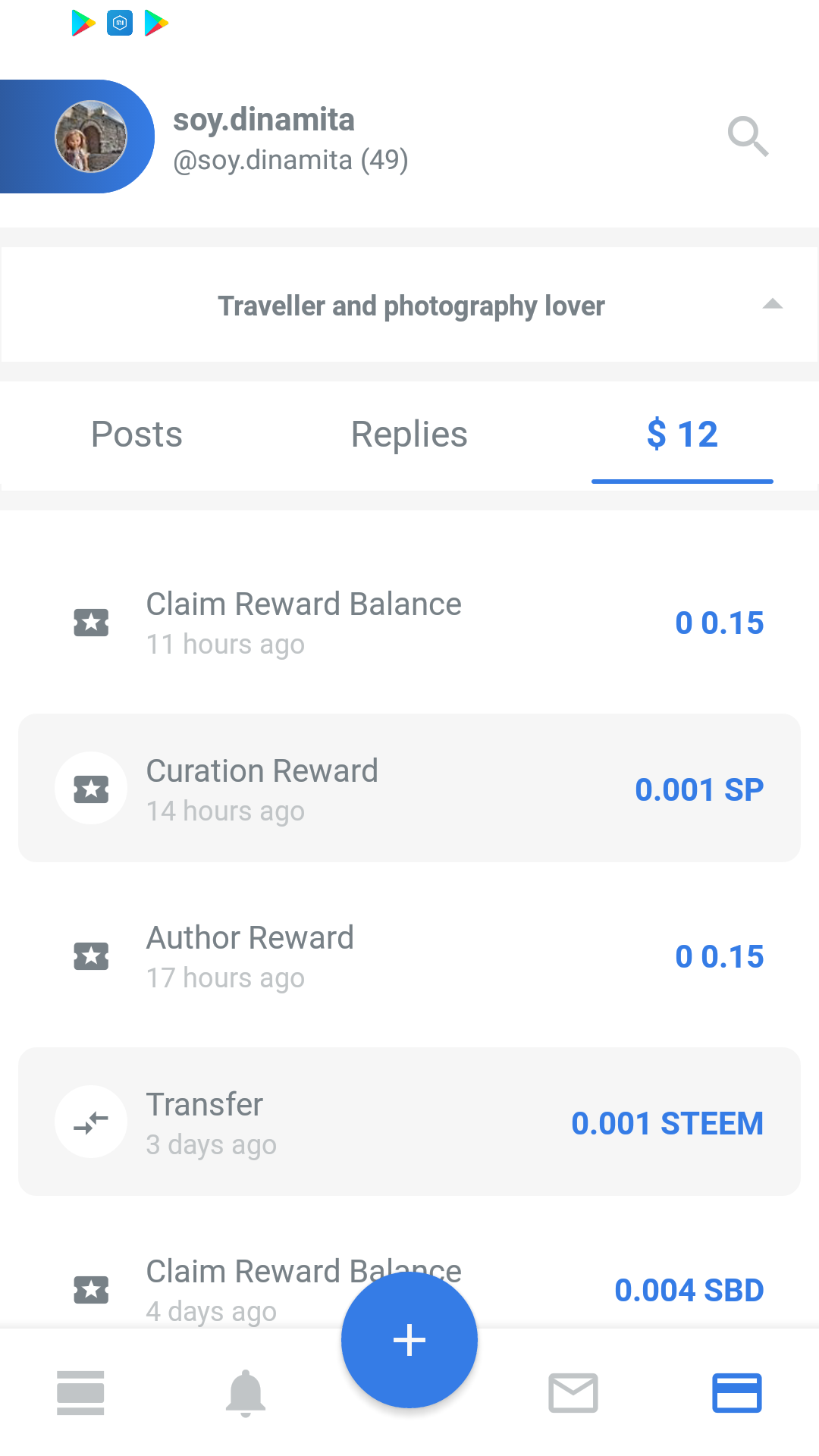Switch to the Replies tab
Screen dimensions: 819x1456
coord(409,435)
